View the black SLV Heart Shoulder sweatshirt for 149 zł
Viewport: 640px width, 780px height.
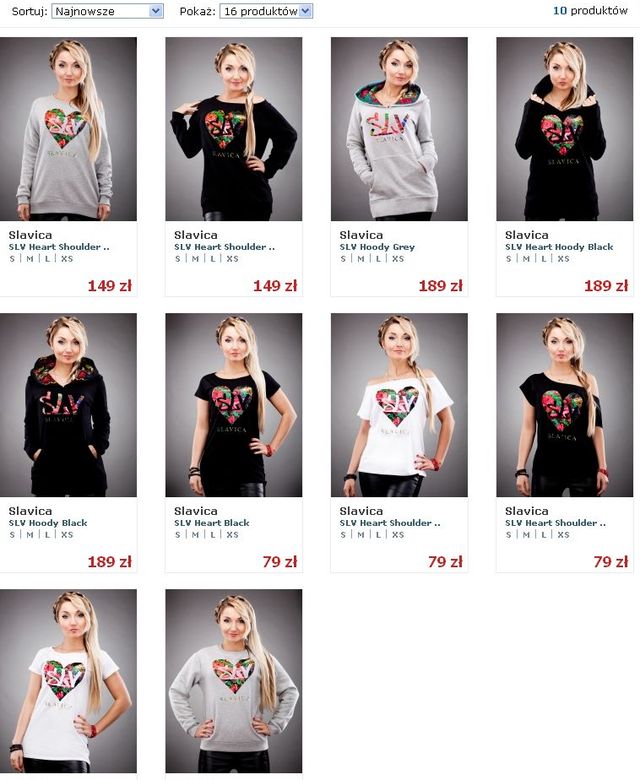pyautogui.click(x=233, y=130)
